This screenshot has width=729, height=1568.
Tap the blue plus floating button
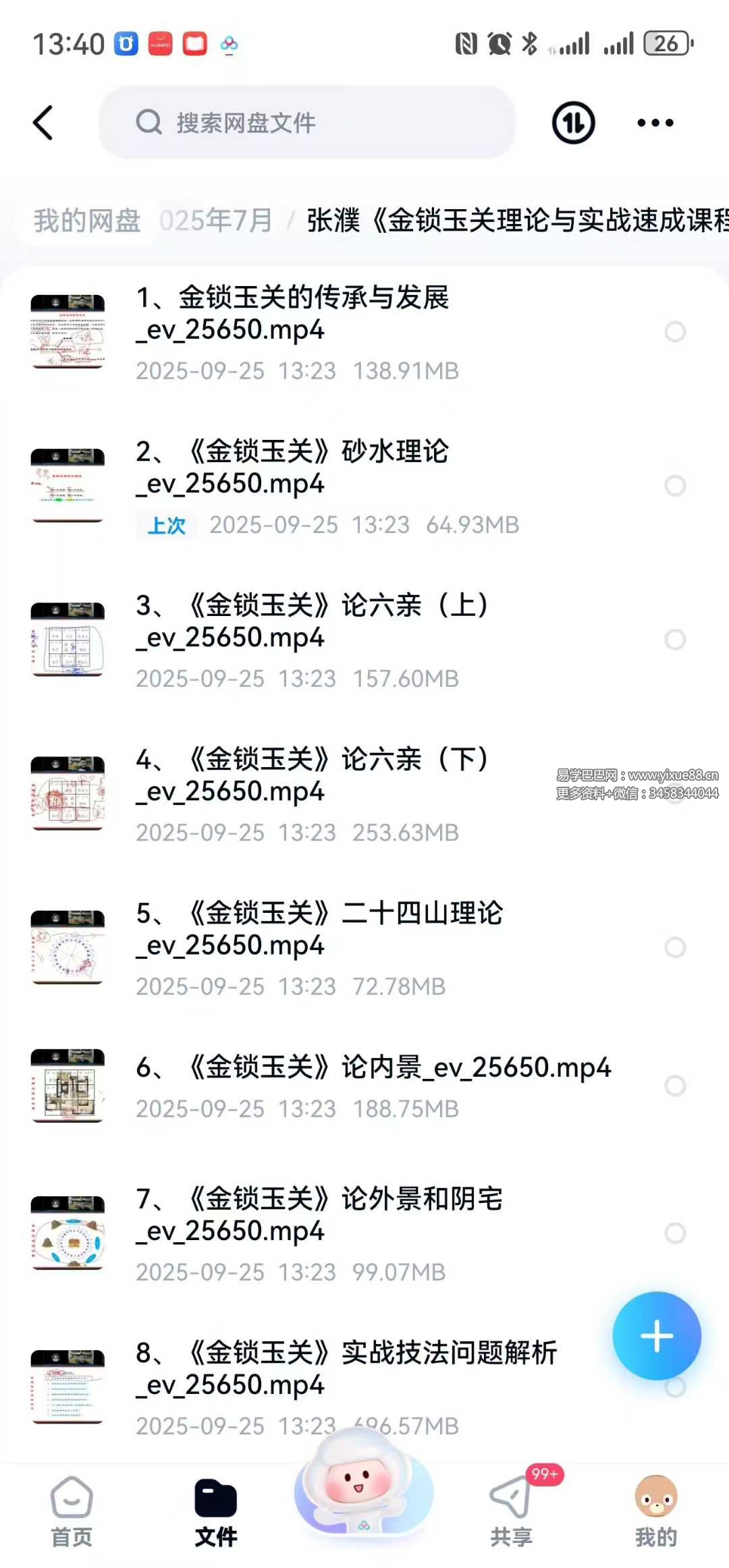point(656,1336)
